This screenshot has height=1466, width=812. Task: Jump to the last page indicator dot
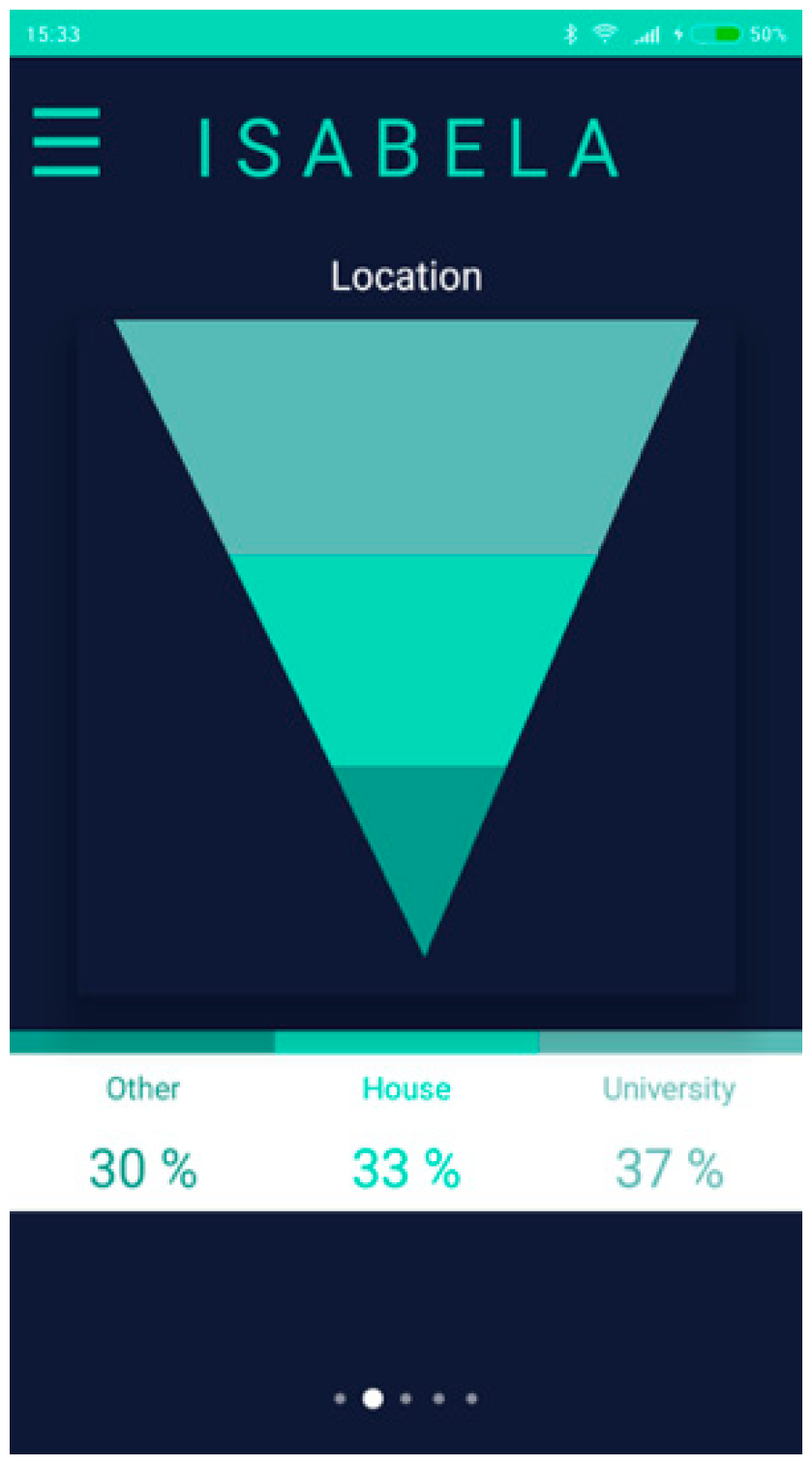click(x=471, y=1398)
